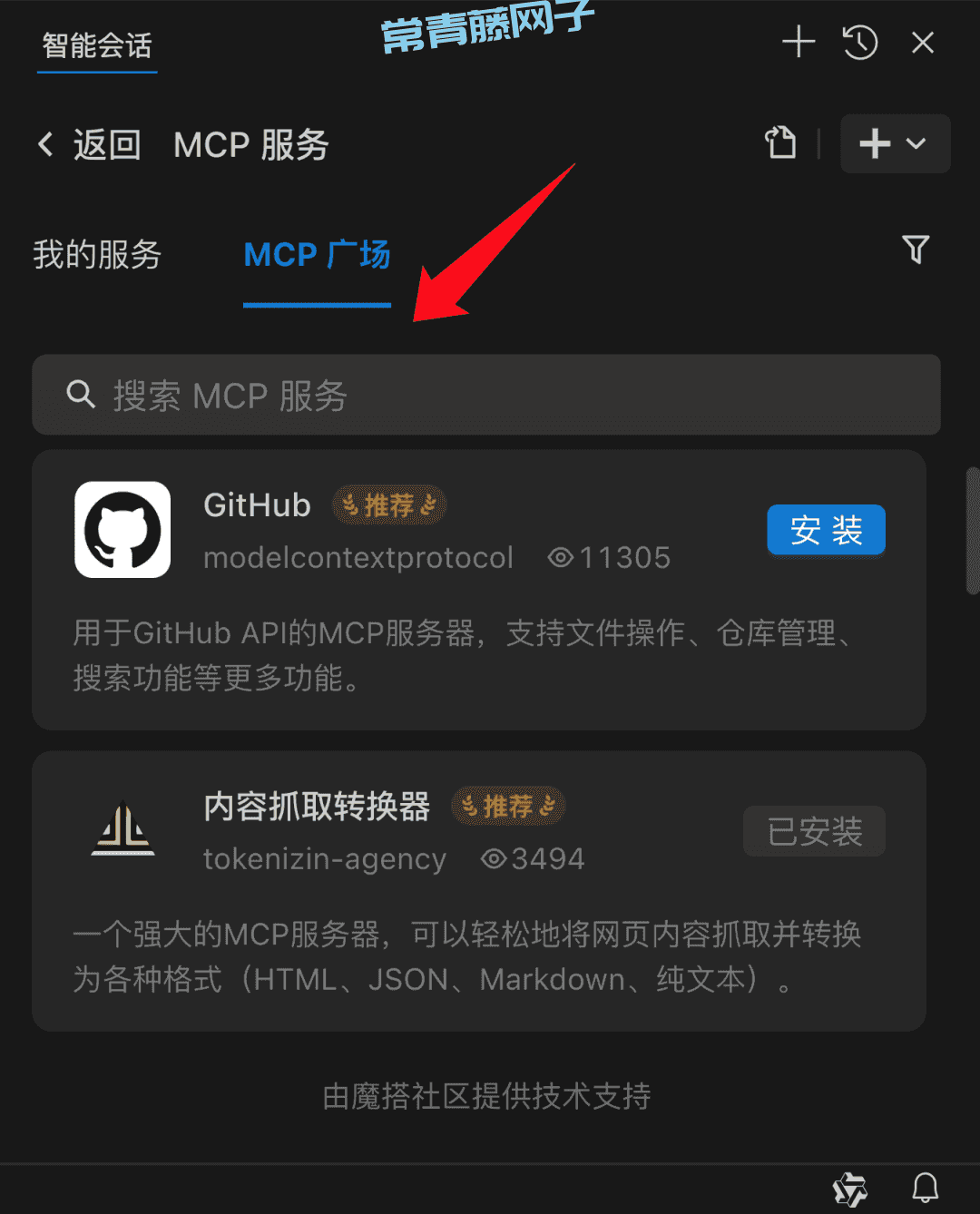Close the 智能会话 panel
The width and height of the screenshot is (980, 1214).
click(x=923, y=43)
